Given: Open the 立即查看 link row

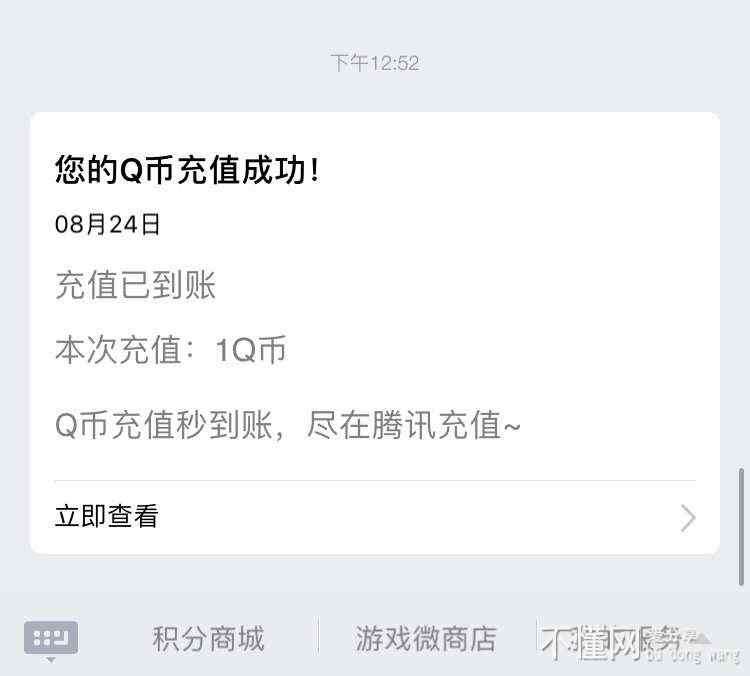Looking at the screenshot, I should point(374,517).
